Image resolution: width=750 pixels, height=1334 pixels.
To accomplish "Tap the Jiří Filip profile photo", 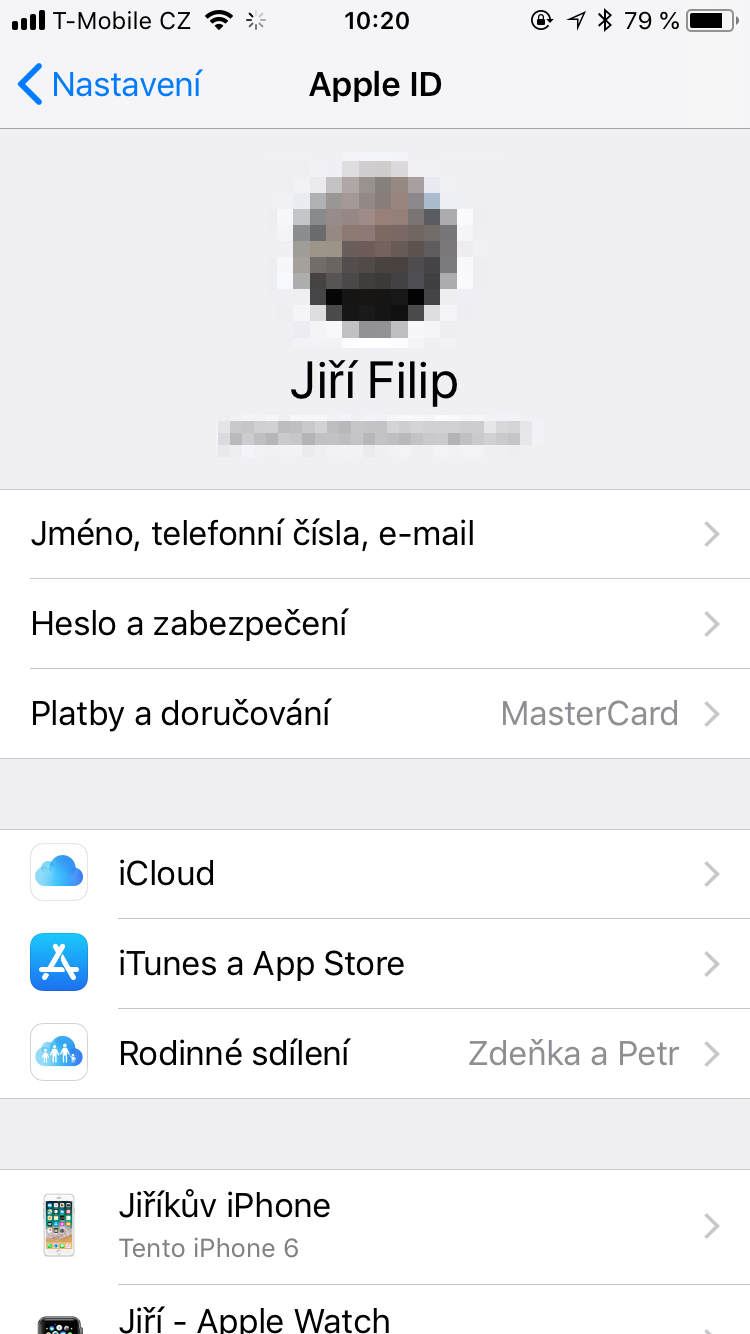I will pyautogui.click(x=375, y=248).
